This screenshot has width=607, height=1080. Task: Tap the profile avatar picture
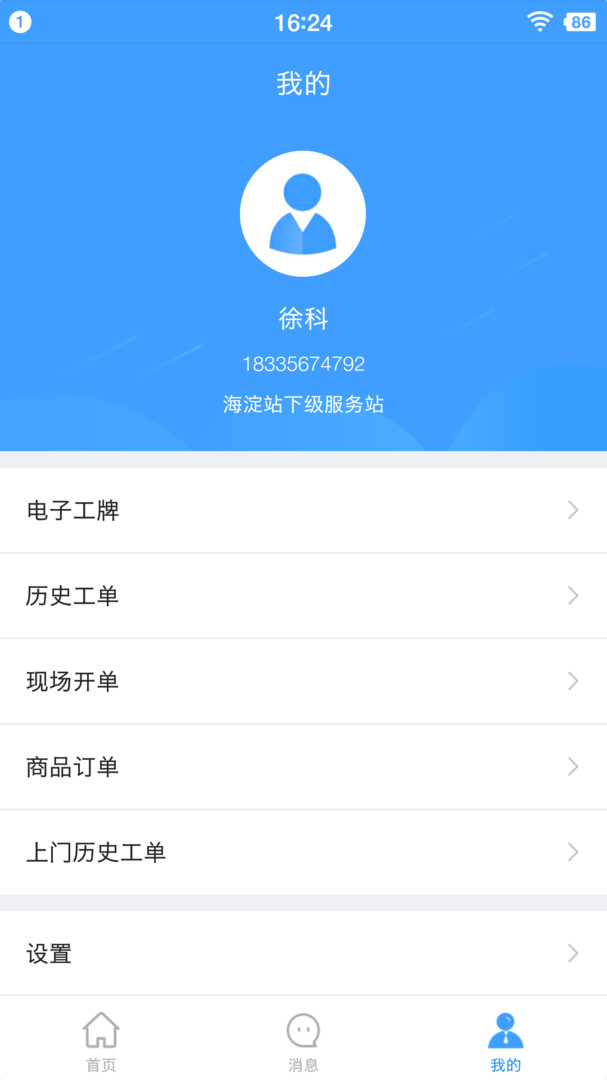[303, 214]
